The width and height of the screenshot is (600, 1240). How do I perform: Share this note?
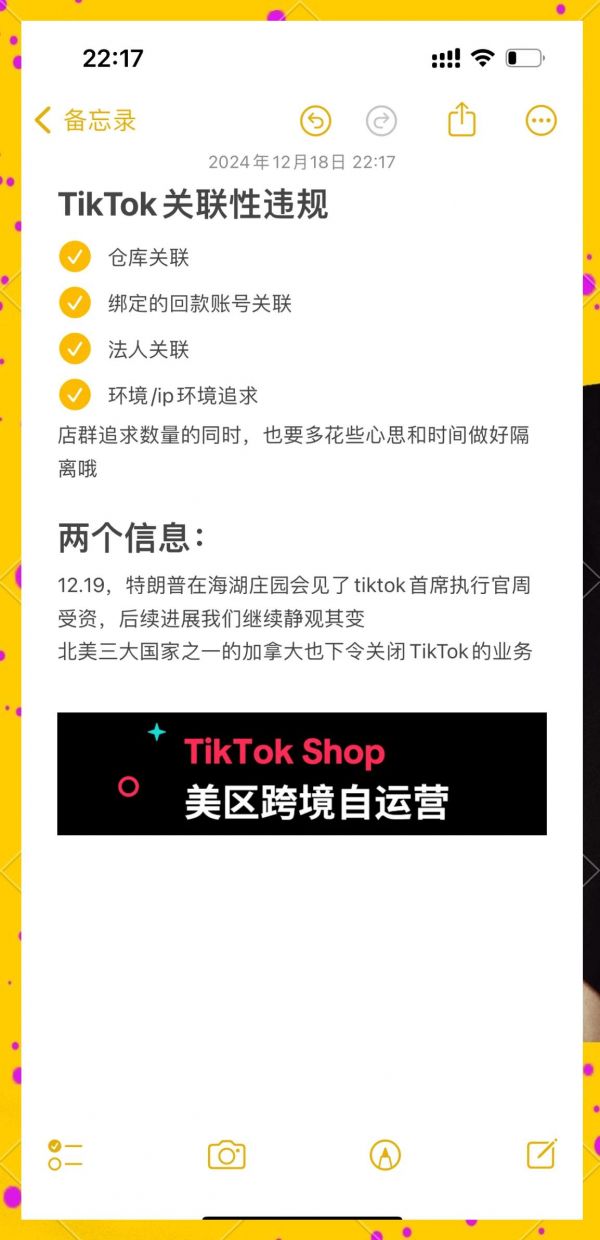click(461, 120)
